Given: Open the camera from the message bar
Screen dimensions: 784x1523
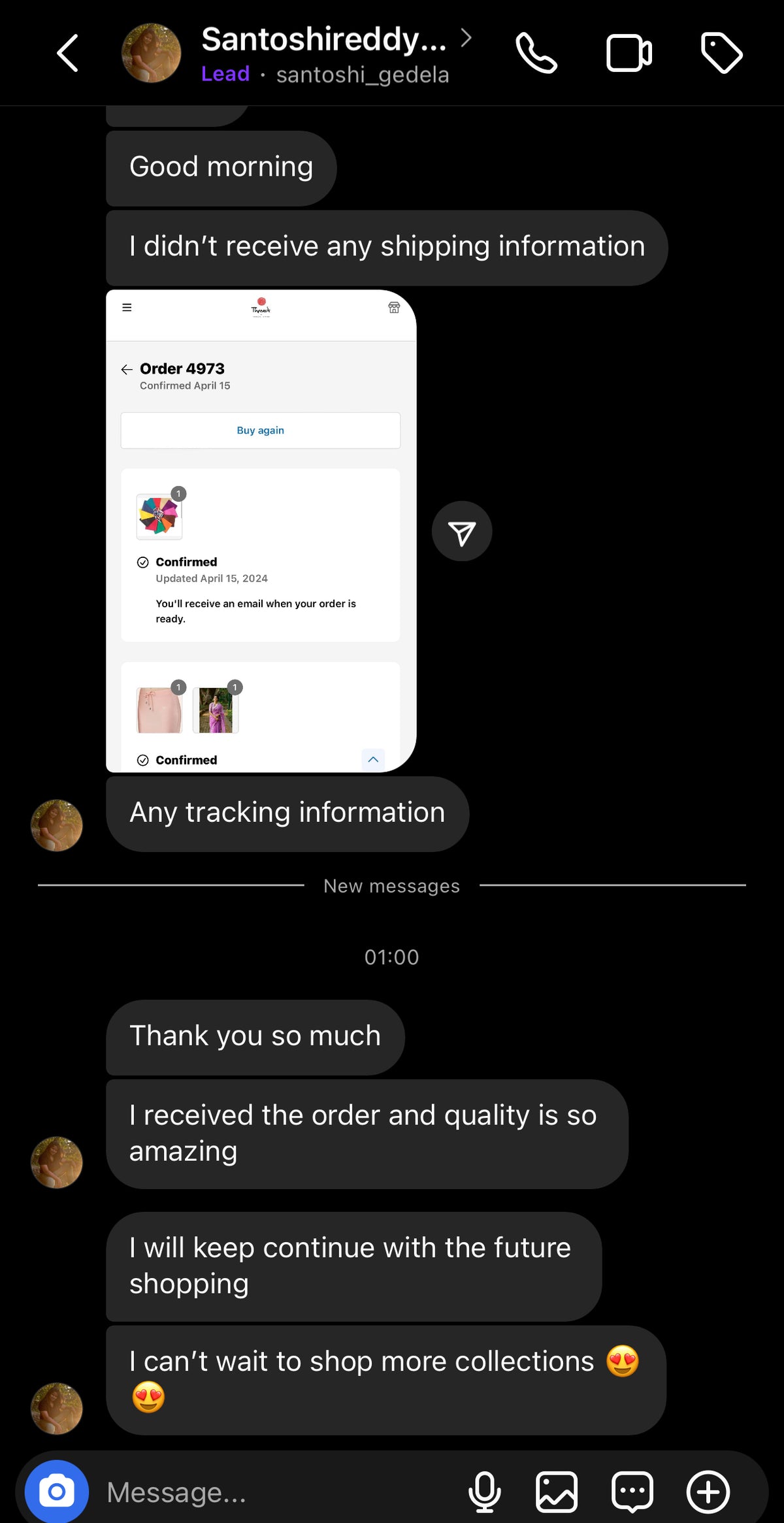Looking at the screenshot, I should coord(57,1492).
